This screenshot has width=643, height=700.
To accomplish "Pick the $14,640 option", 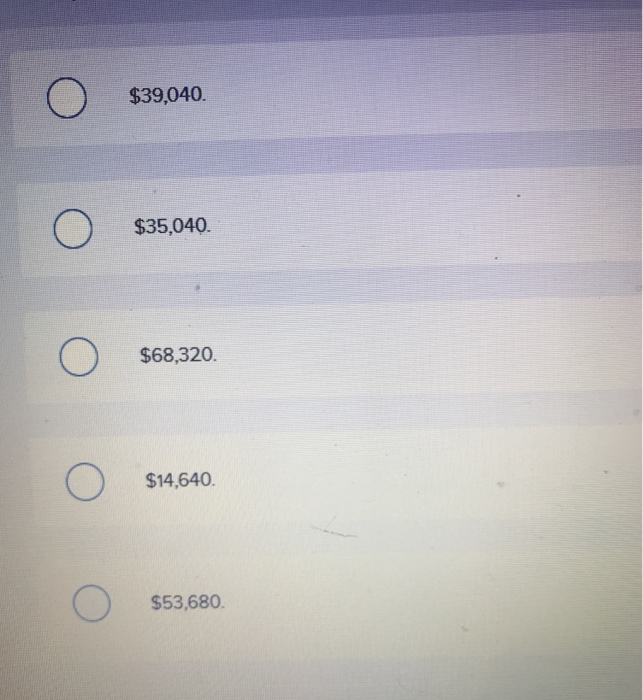I will pos(85,483).
